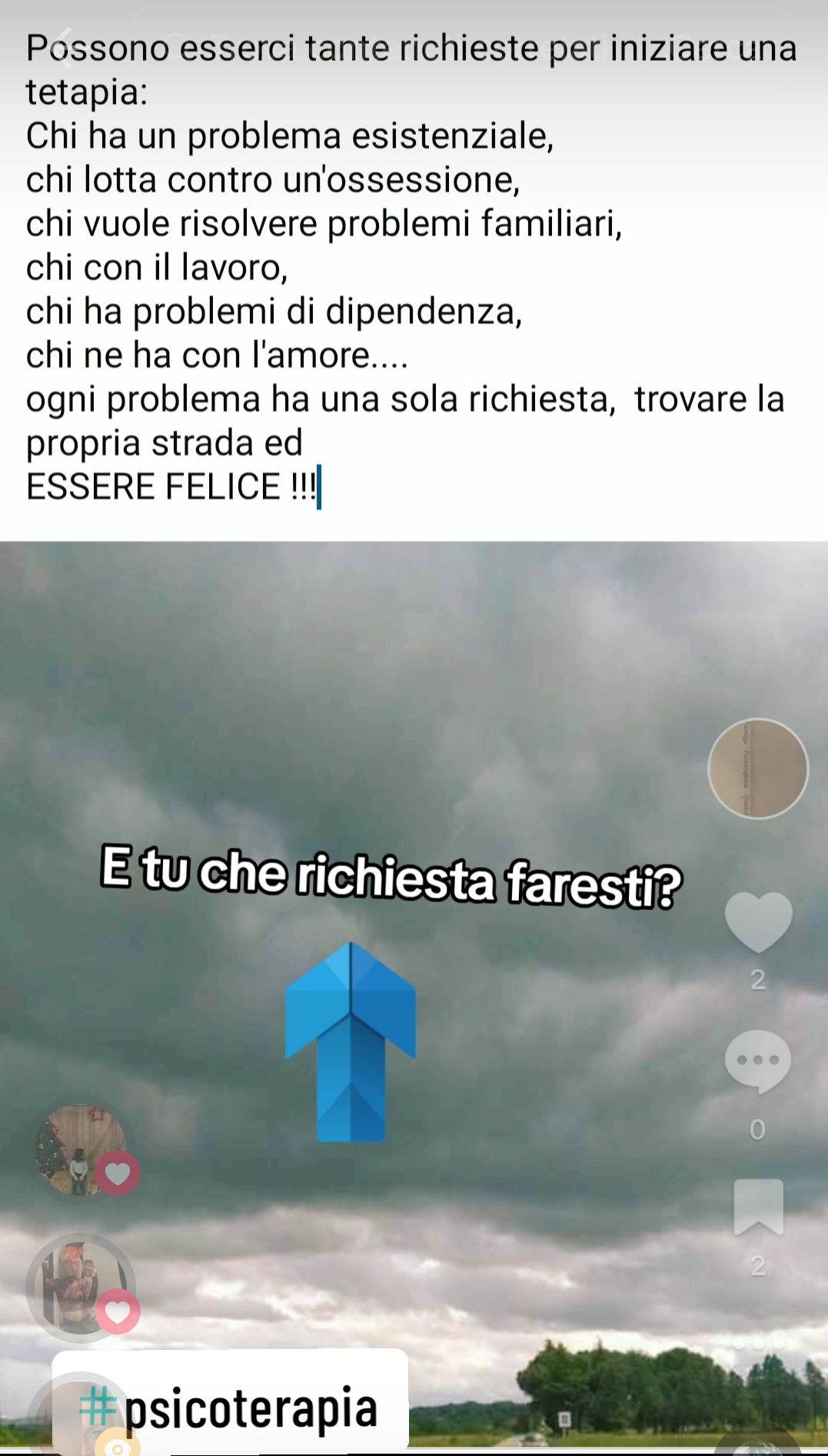
Task: Tap the heart badge on the Christmas-photo avatar
Action: point(118,1172)
